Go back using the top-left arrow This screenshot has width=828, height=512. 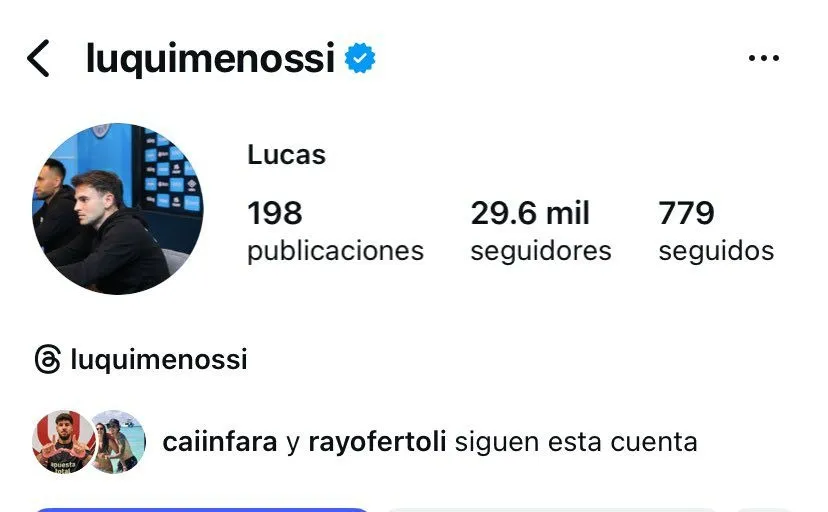[x=38, y=59]
